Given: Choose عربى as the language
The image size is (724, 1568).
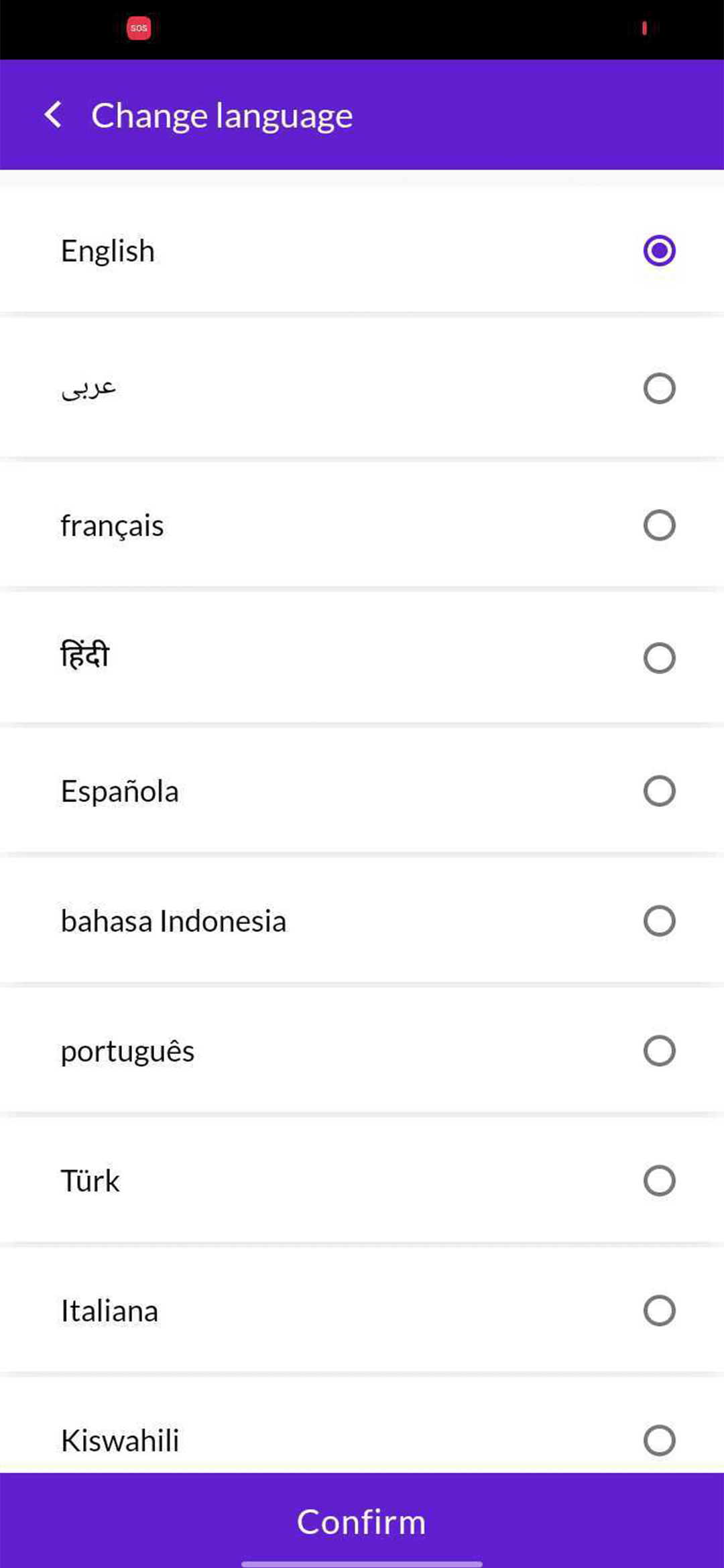Looking at the screenshot, I should tap(659, 388).
